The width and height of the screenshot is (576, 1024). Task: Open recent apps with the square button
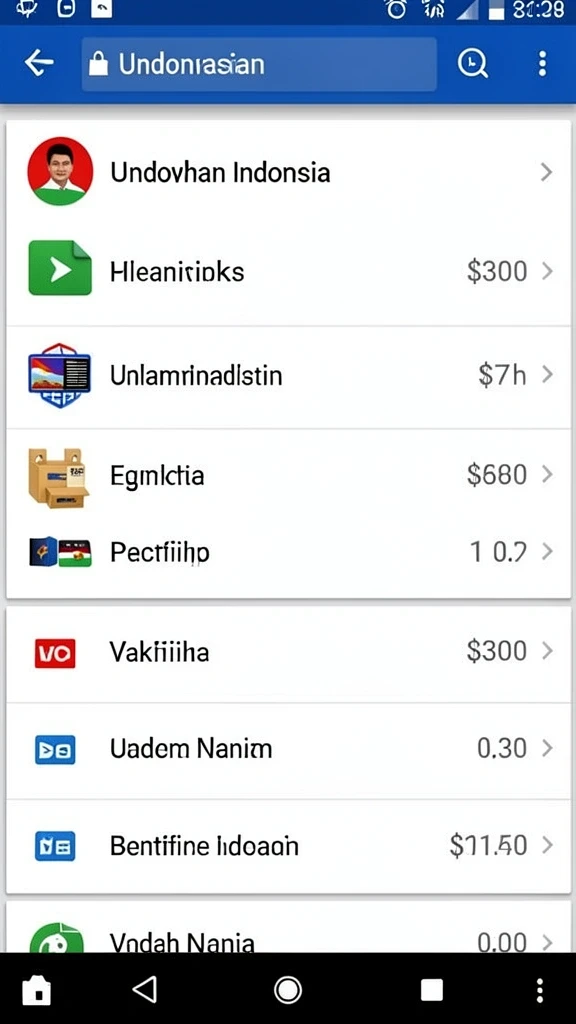pyautogui.click(x=432, y=990)
